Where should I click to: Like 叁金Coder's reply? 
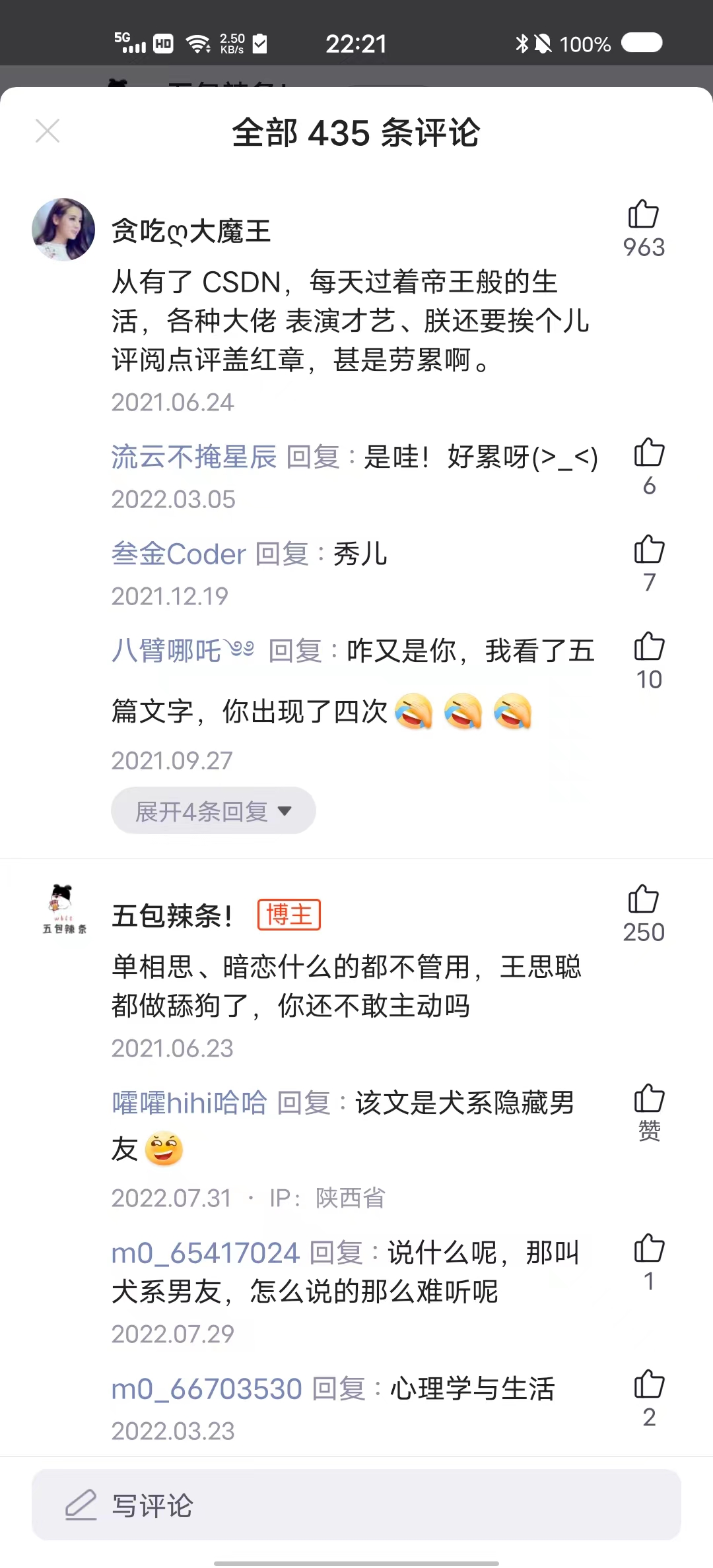pyautogui.click(x=649, y=551)
